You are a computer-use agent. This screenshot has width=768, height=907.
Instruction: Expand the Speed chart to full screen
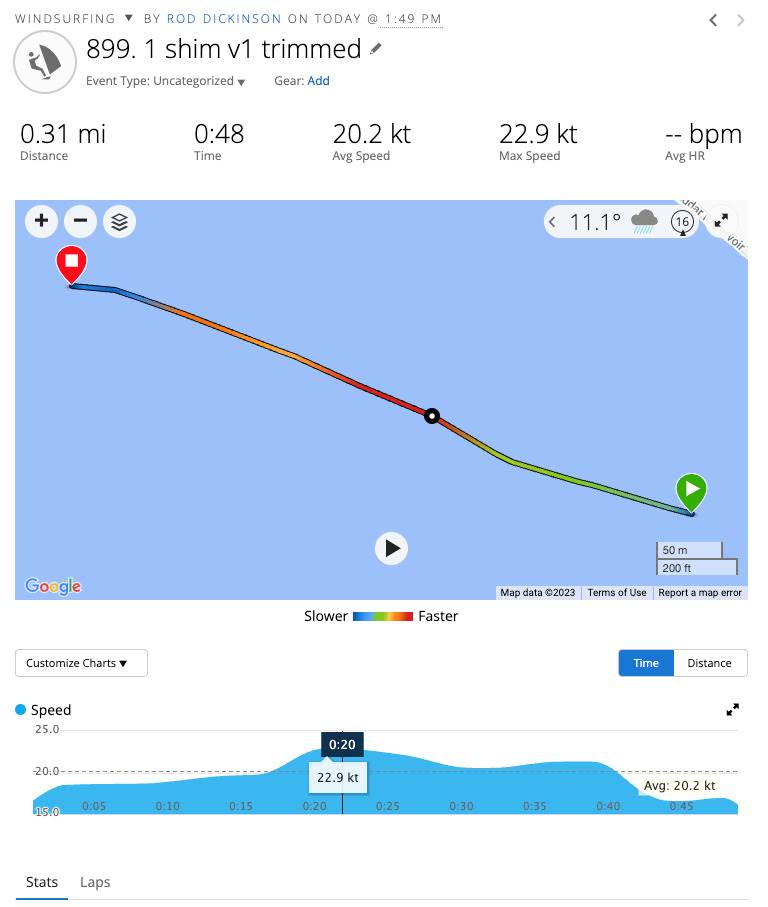(x=732, y=710)
